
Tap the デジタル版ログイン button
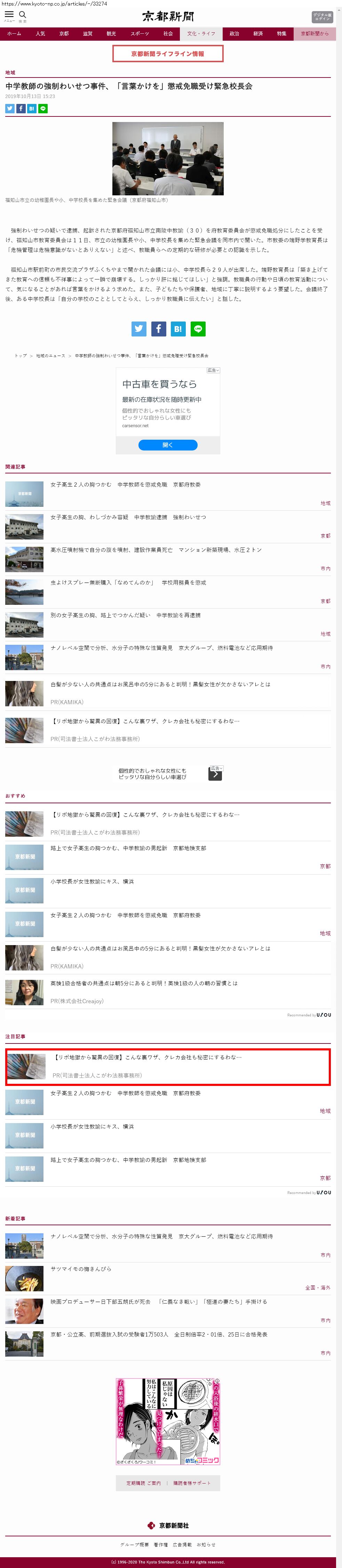click(x=322, y=16)
